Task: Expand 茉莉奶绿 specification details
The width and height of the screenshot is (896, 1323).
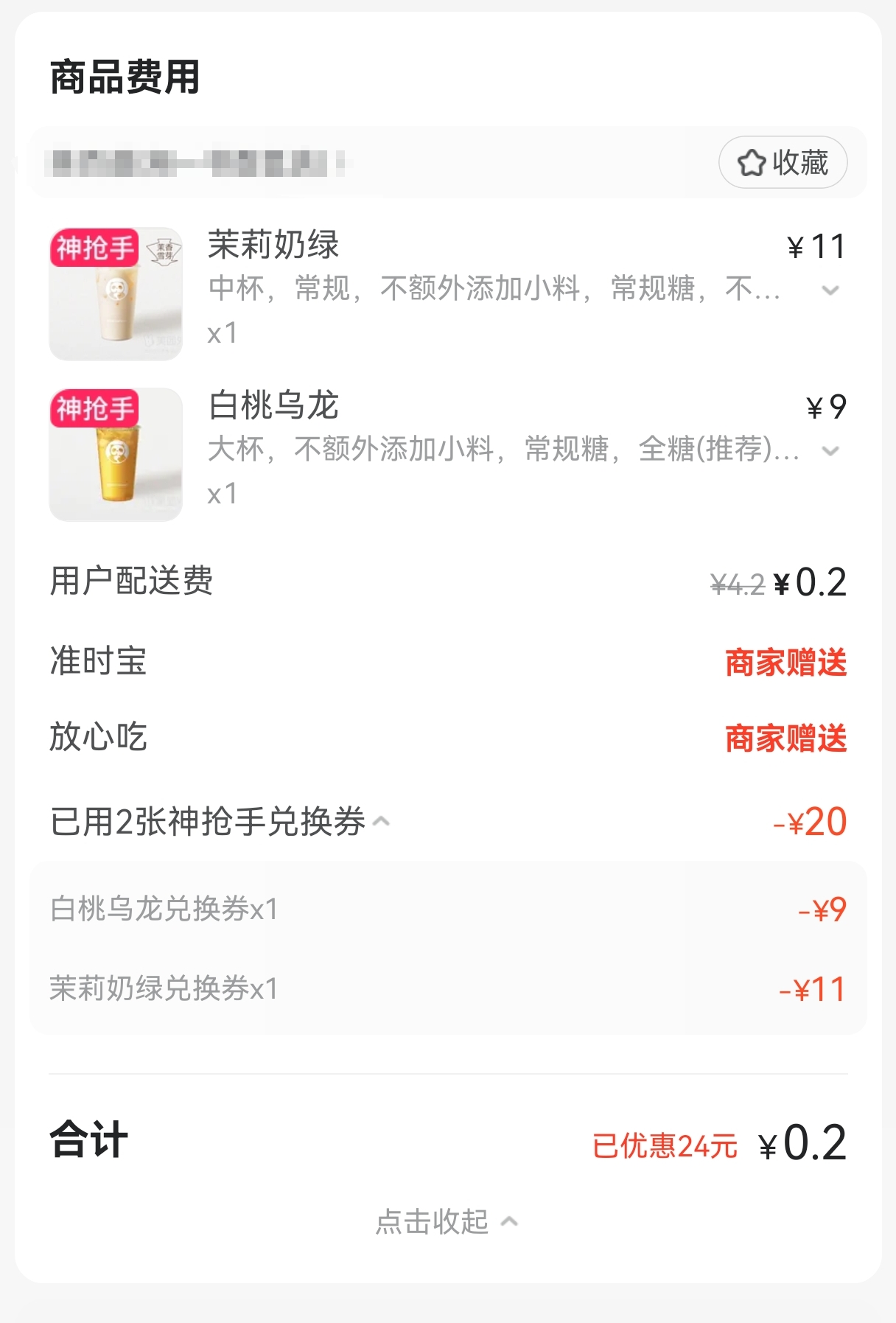Action: tap(830, 290)
